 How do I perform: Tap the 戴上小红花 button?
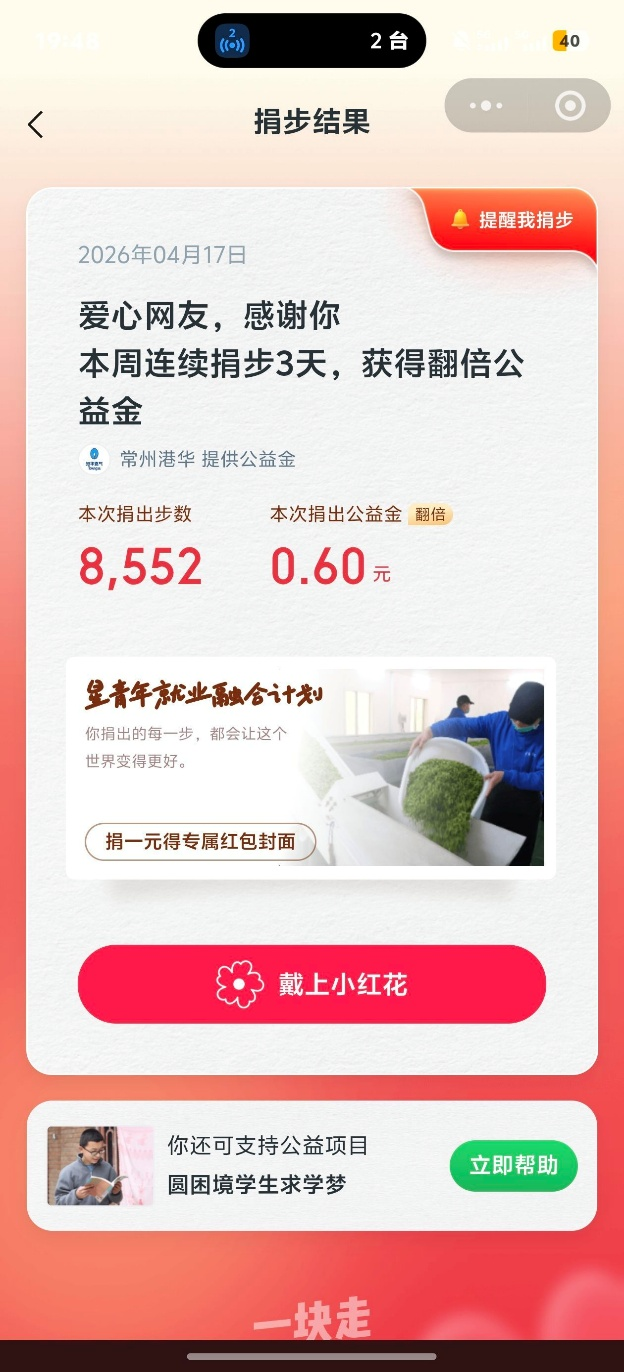coord(312,984)
